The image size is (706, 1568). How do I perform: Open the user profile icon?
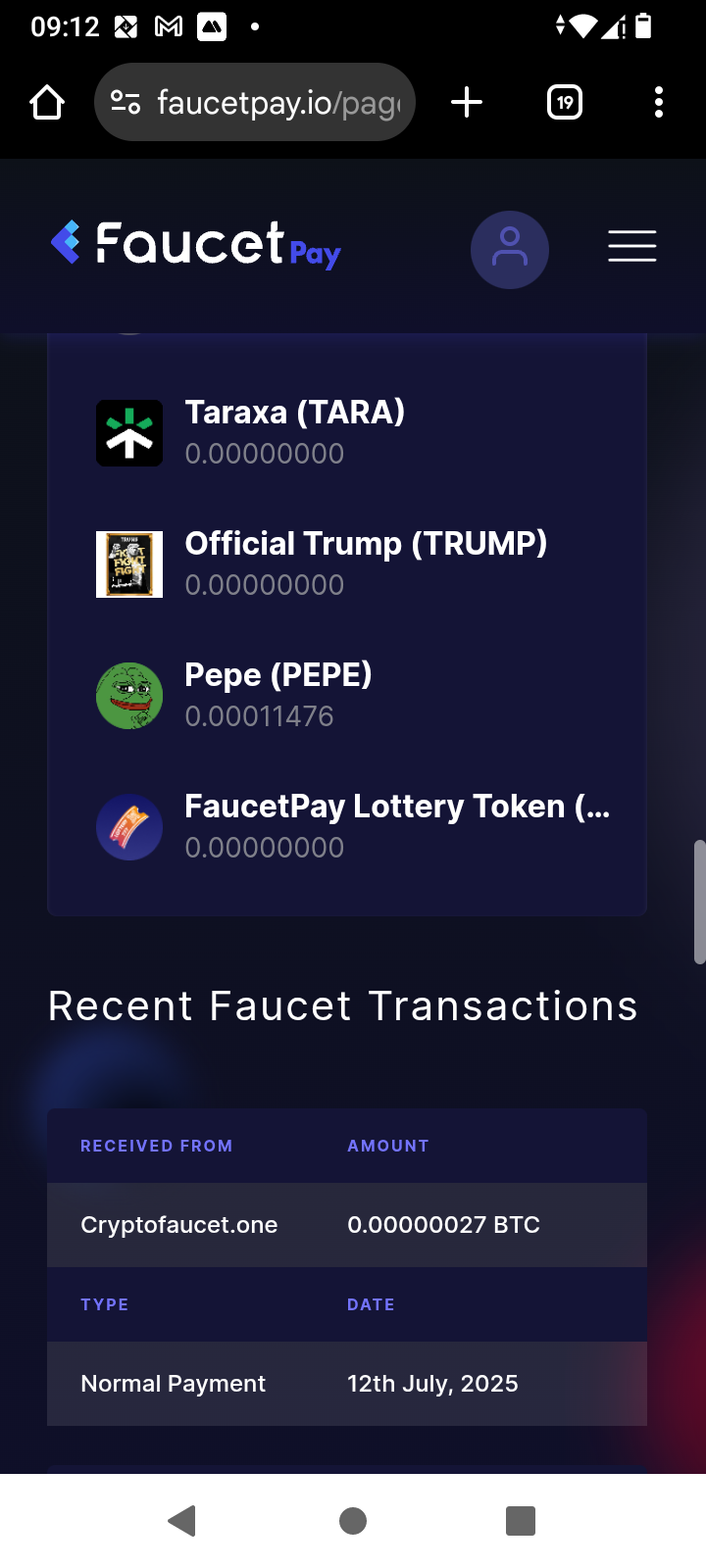[510, 249]
